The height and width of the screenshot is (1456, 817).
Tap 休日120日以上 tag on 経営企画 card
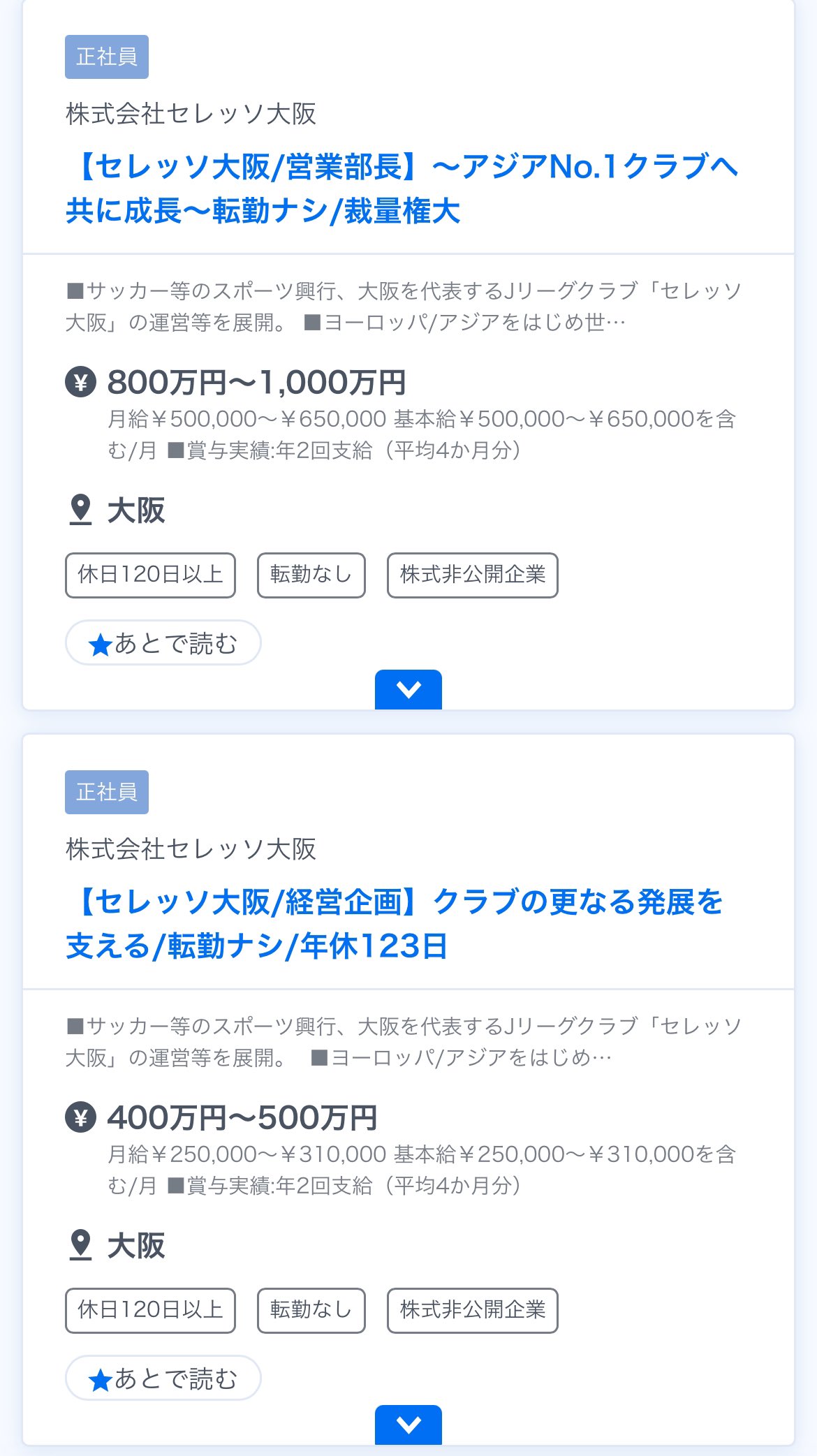[151, 1311]
